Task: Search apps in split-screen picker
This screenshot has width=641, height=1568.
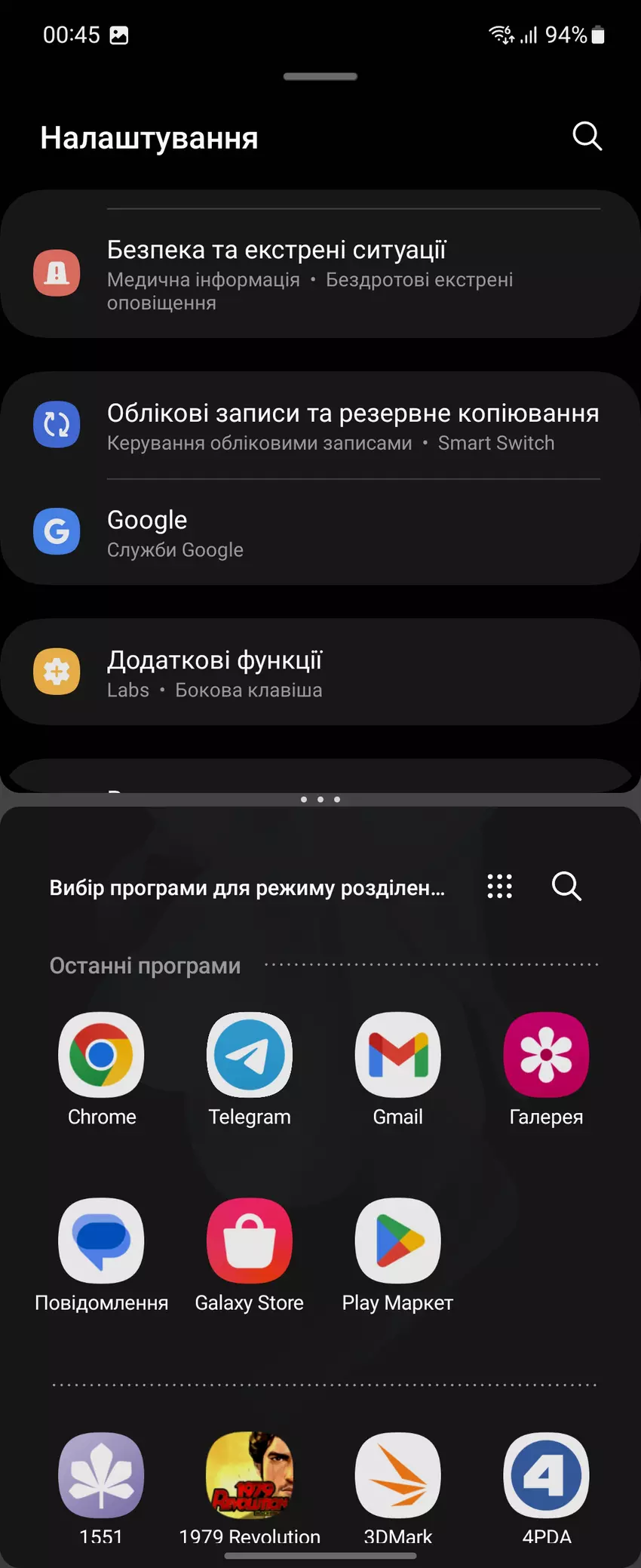Action: click(x=566, y=886)
